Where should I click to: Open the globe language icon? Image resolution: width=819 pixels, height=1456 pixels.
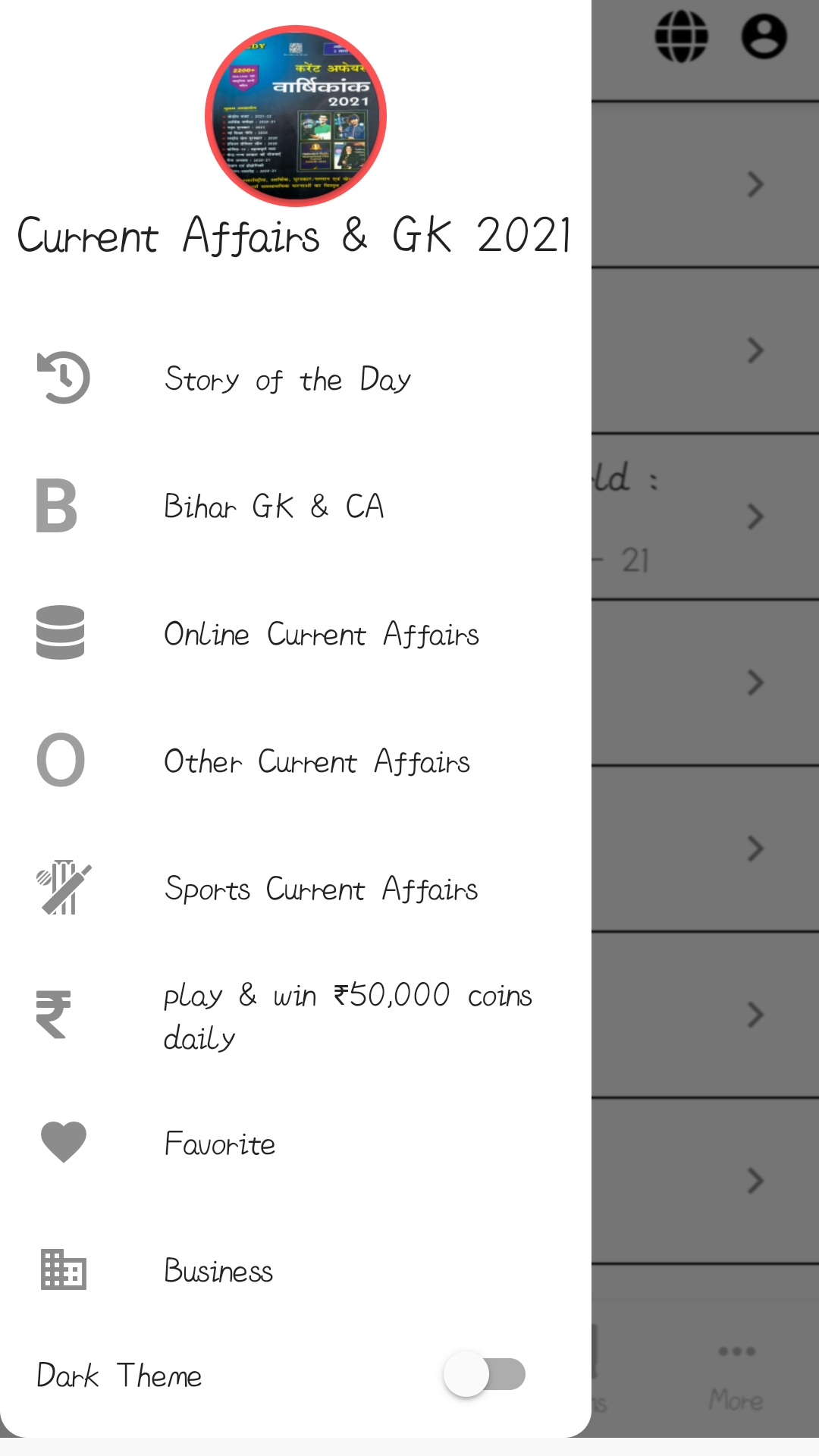point(681,36)
